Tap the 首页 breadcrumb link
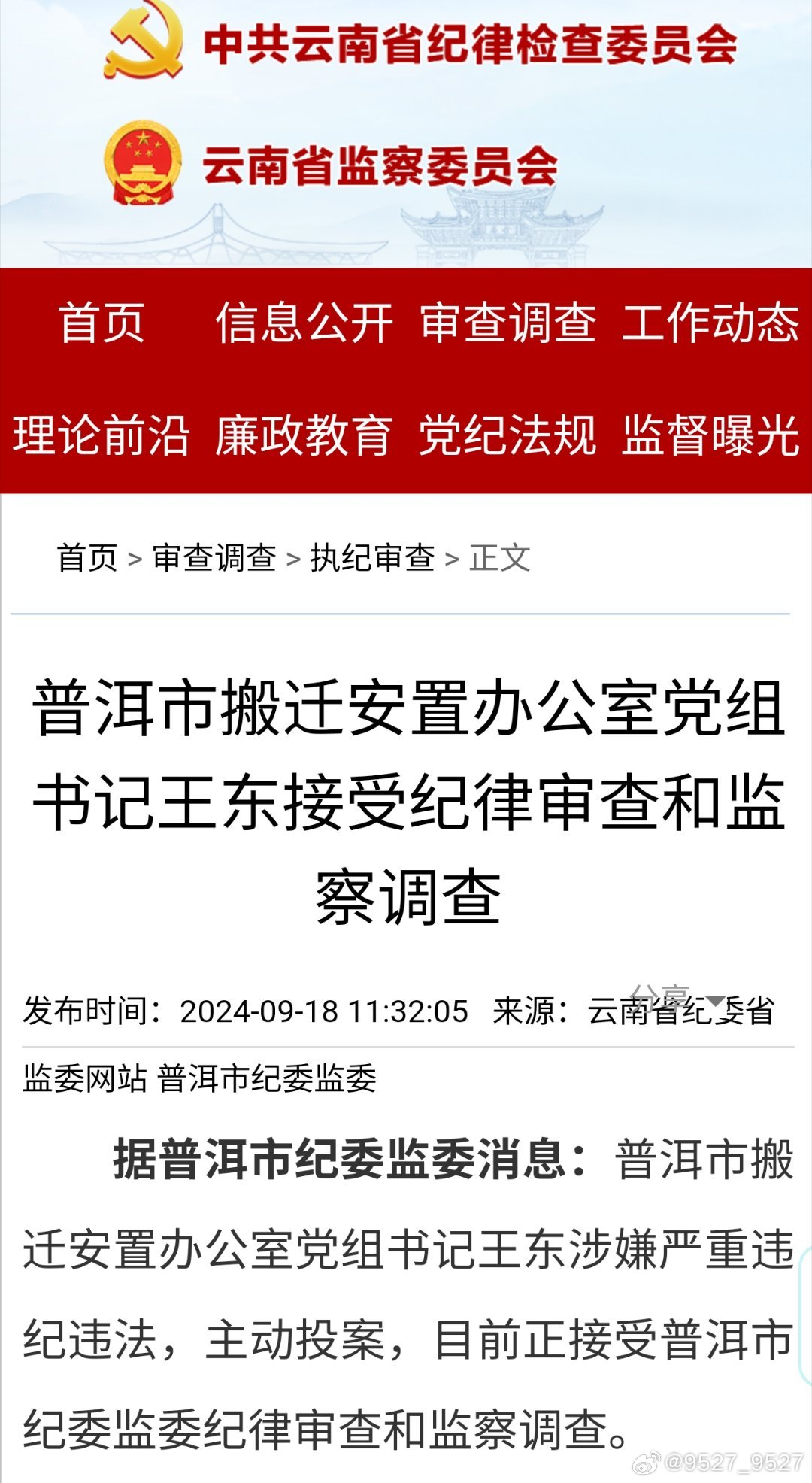 (87, 558)
